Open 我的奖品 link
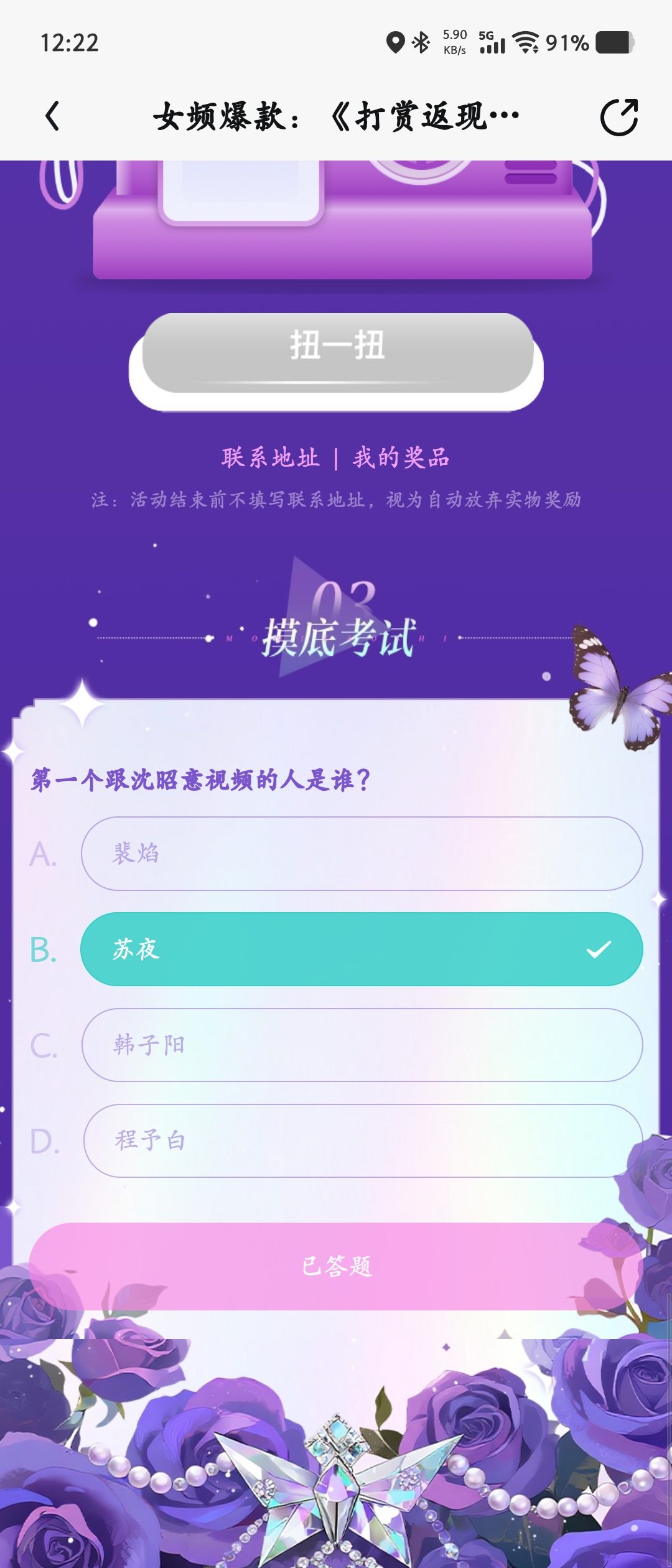The image size is (672, 1568). [x=401, y=458]
